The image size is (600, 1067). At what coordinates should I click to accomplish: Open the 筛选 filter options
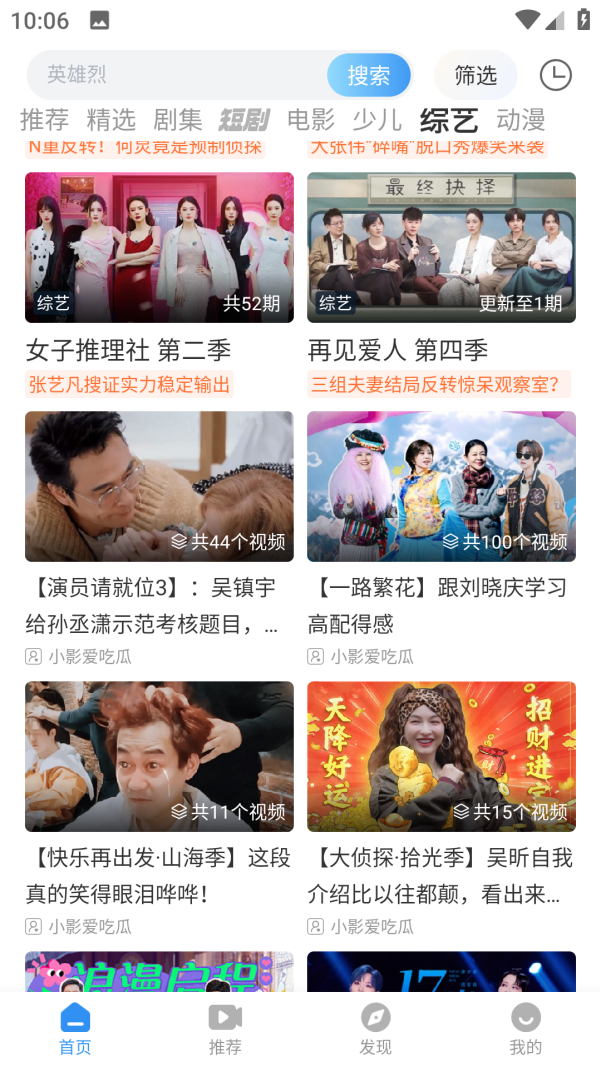tap(475, 75)
